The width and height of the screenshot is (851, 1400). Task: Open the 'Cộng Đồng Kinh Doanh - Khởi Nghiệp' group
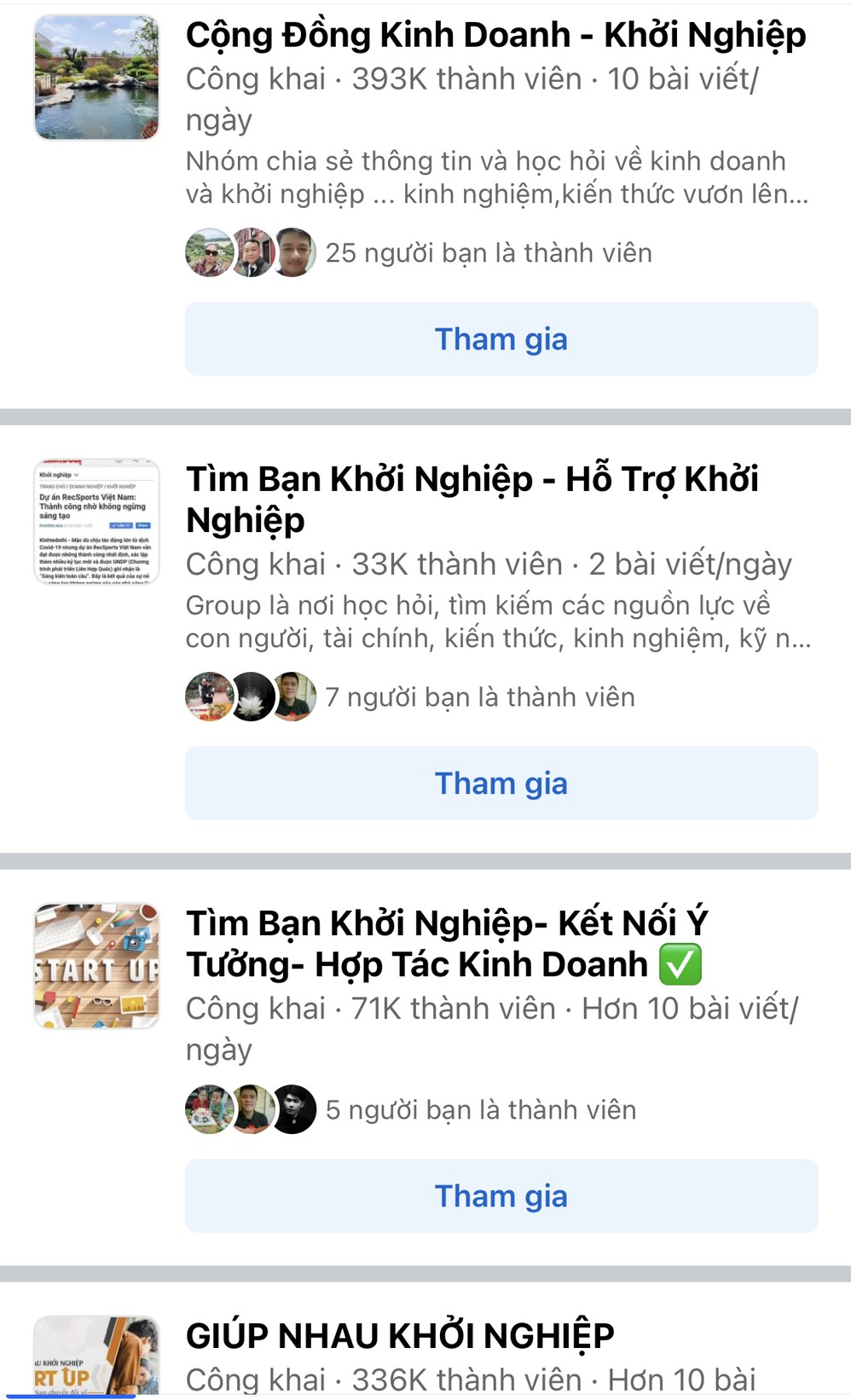(x=497, y=36)
